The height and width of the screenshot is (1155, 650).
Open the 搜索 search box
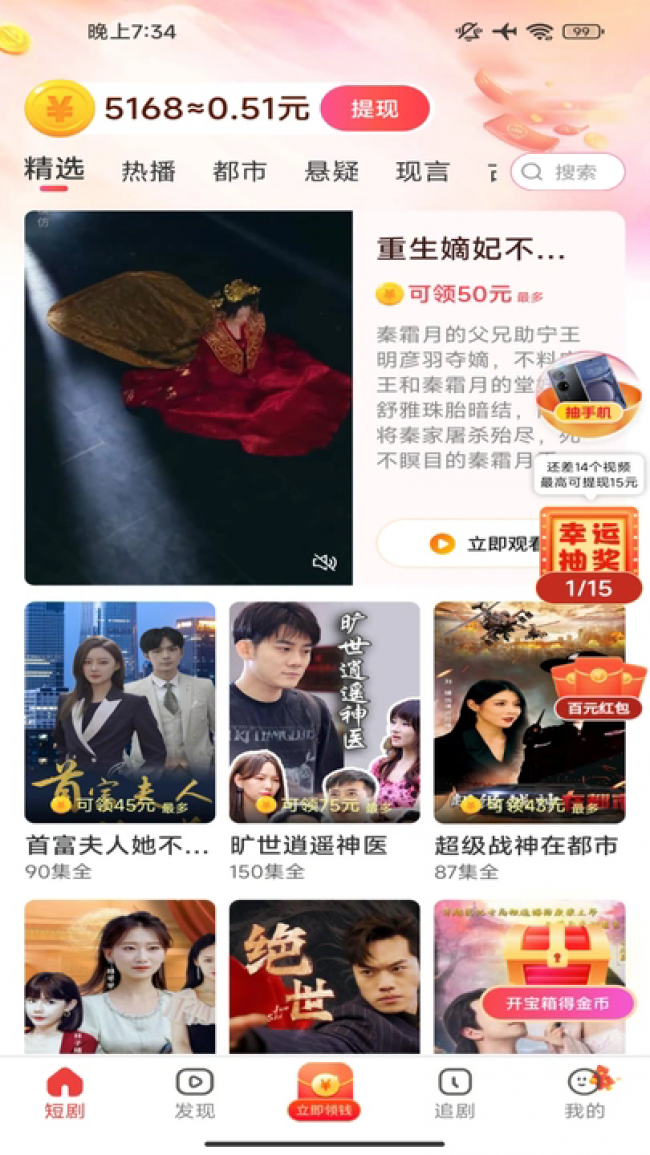pos(568,172)
